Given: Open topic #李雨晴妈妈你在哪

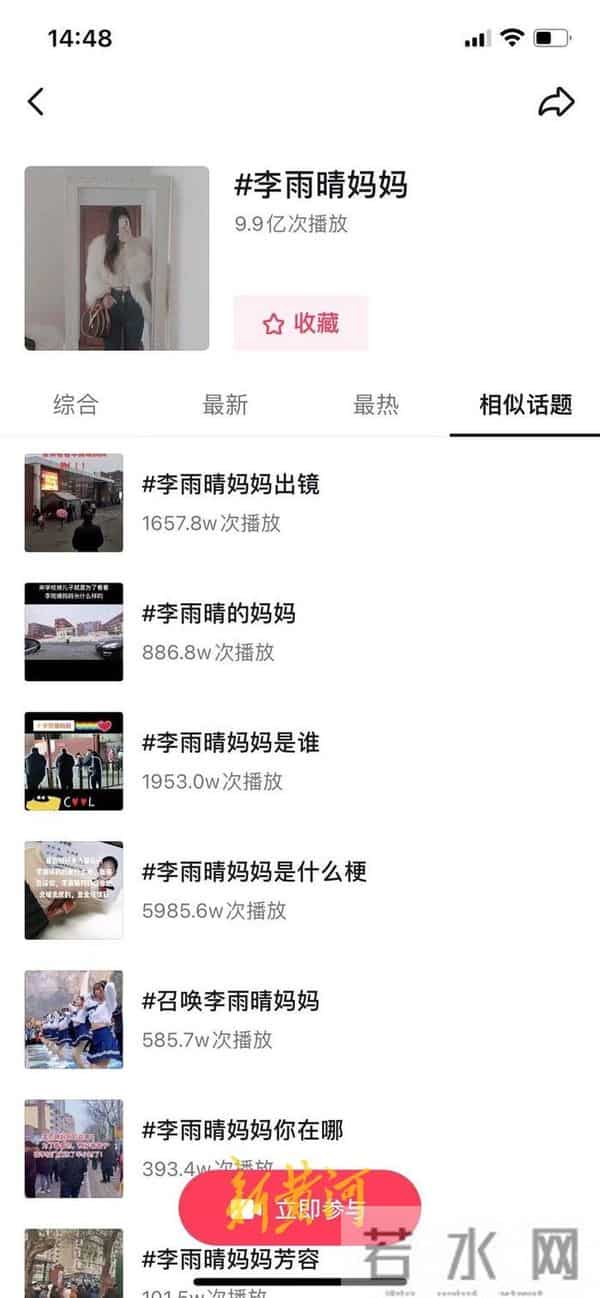Looking at the screenshot, I should tap(242, 1131).
